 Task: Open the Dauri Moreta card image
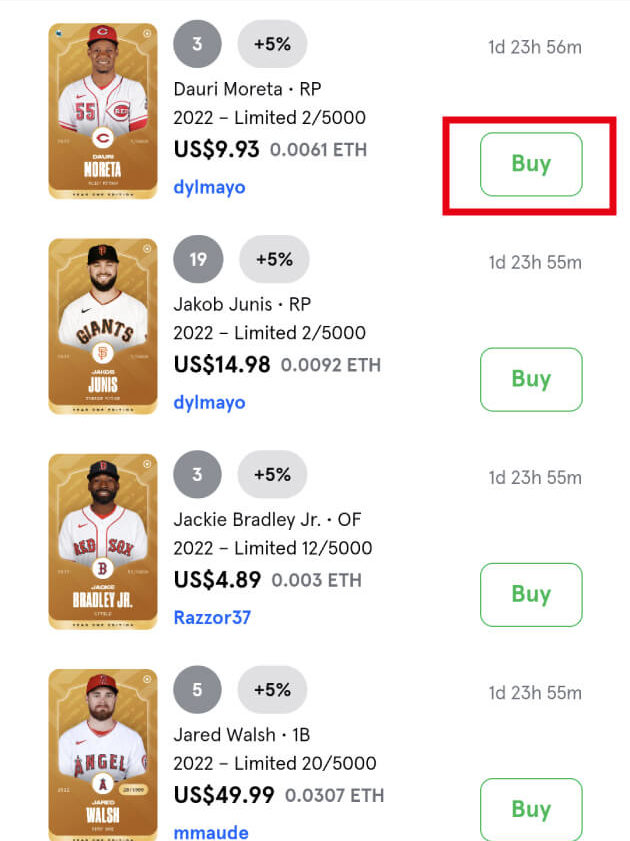[103, 111]
